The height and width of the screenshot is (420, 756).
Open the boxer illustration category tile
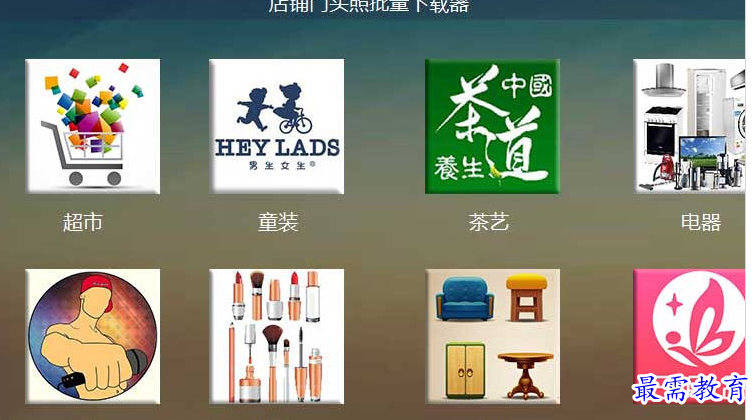92,336
